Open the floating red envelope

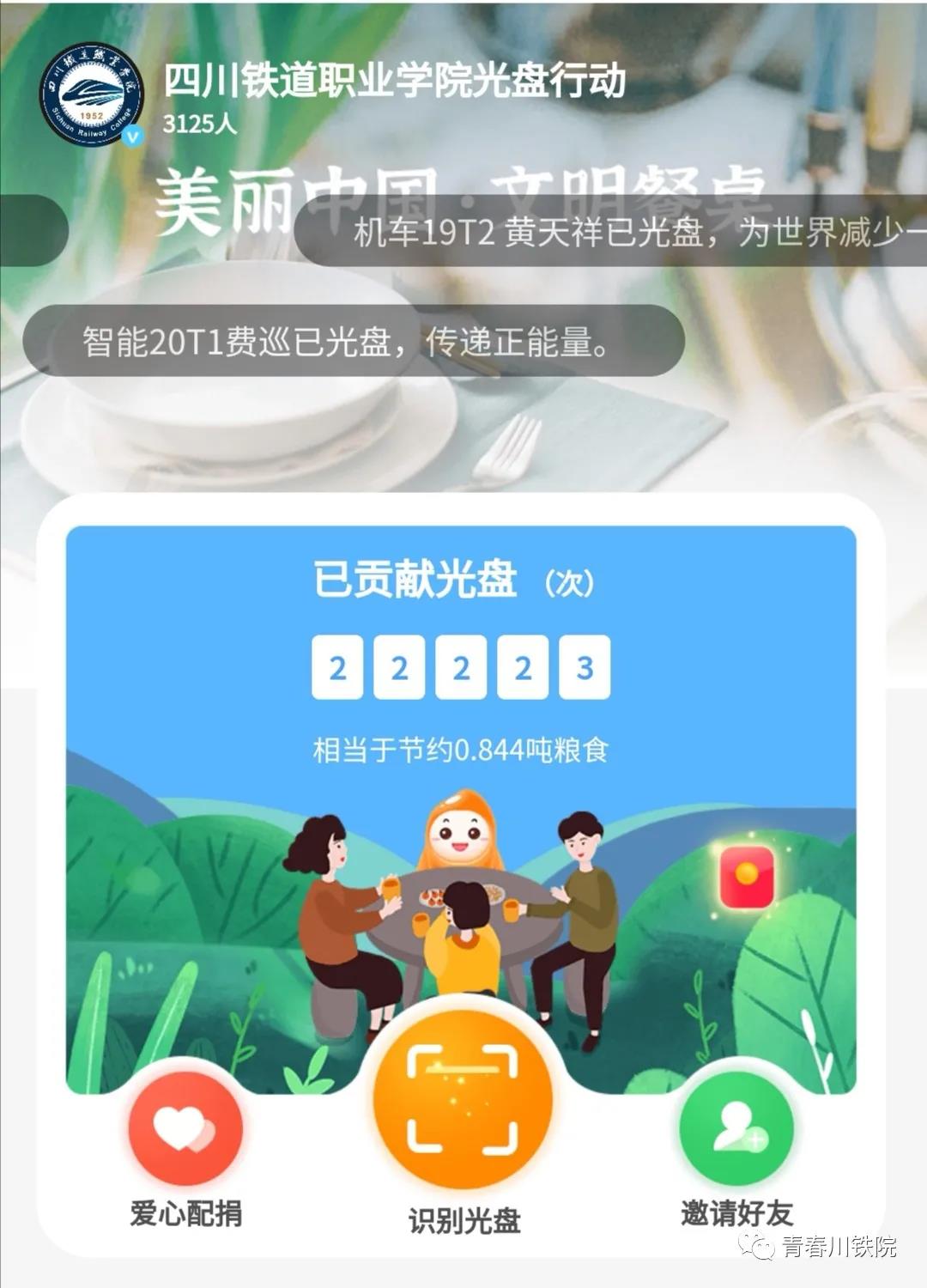click(747, 878)
